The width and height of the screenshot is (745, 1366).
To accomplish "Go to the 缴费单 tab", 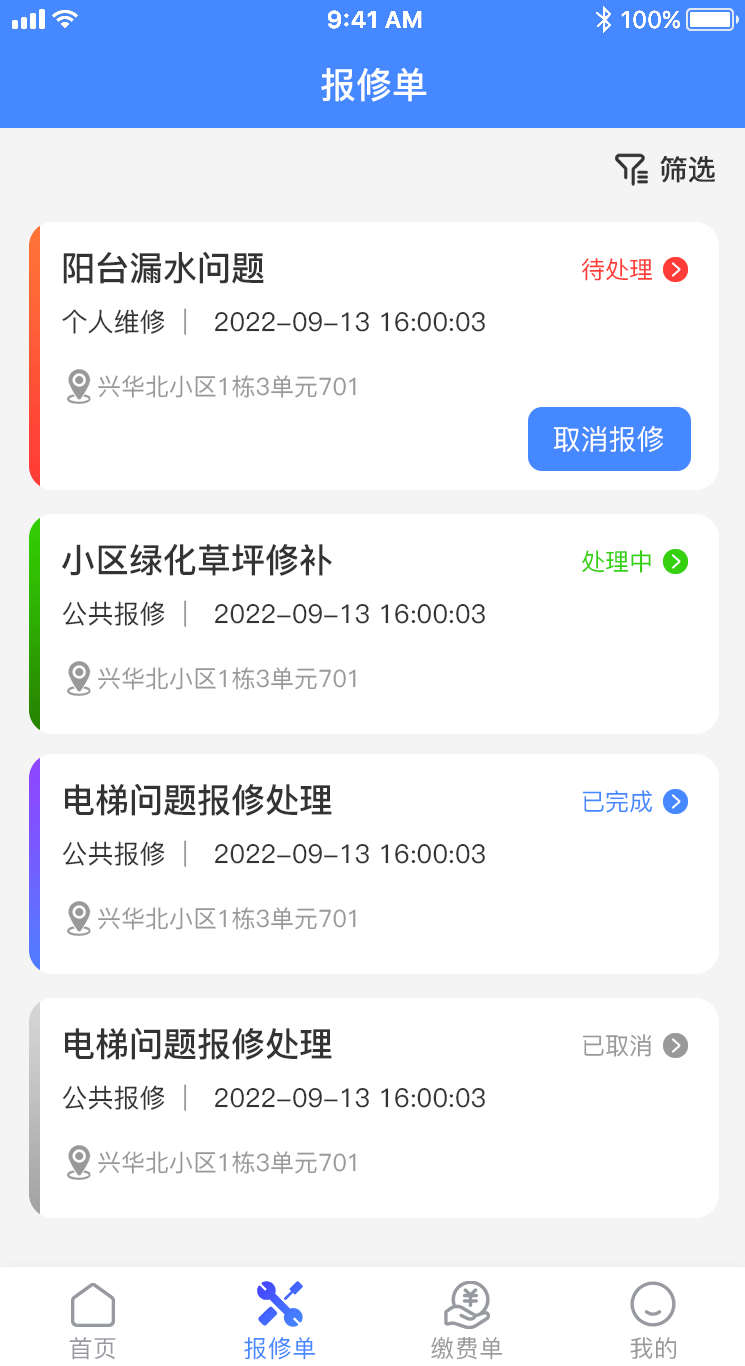I will point(466,1320).
